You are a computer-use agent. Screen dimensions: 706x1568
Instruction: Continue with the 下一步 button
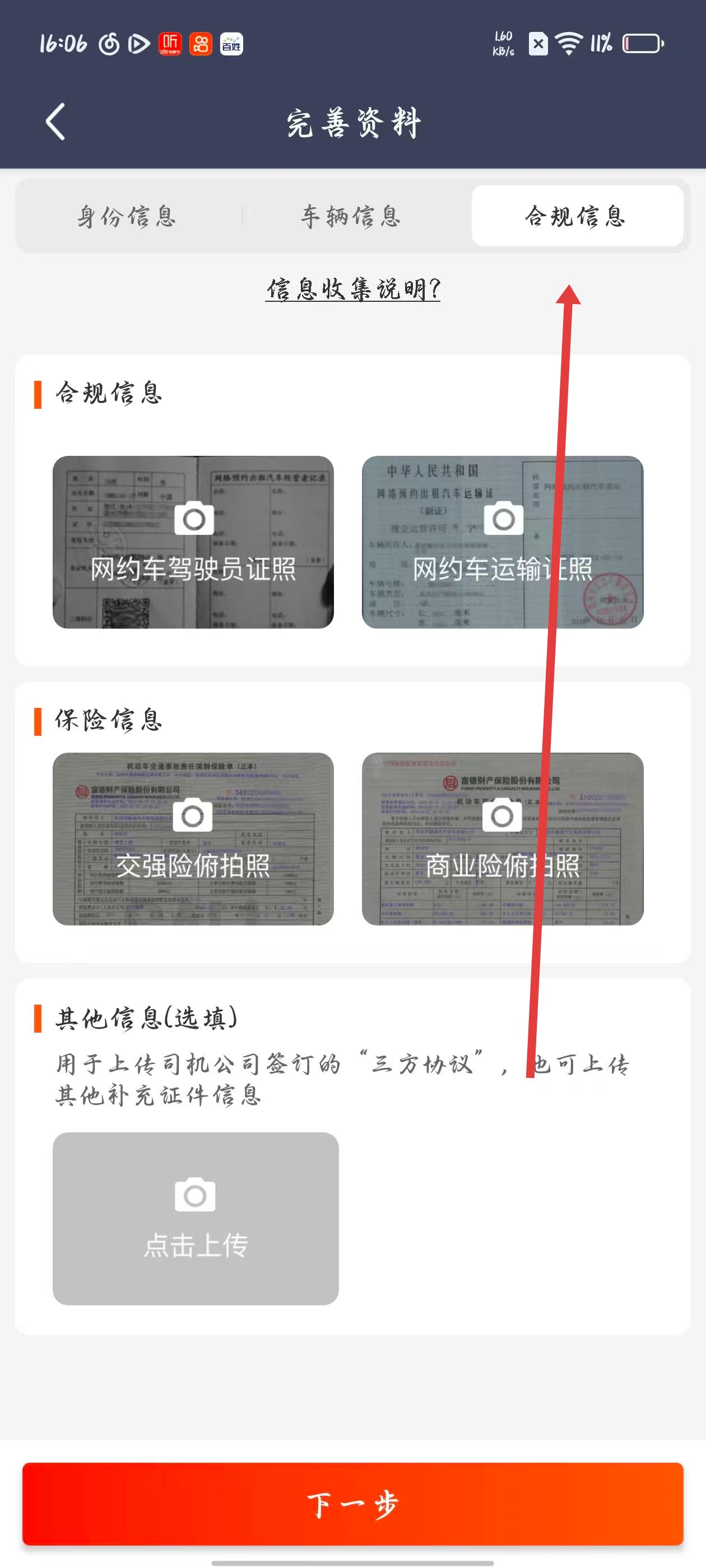pos(352,1504)
